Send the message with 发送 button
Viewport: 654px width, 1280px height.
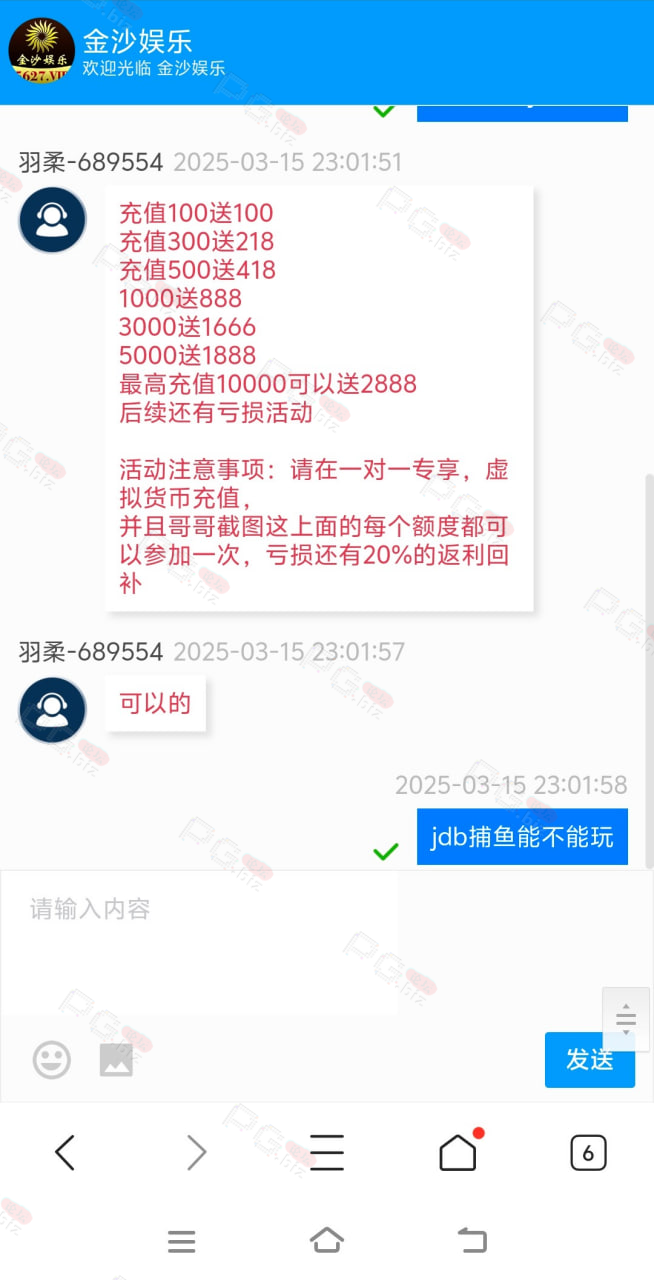pos(590,1060)
